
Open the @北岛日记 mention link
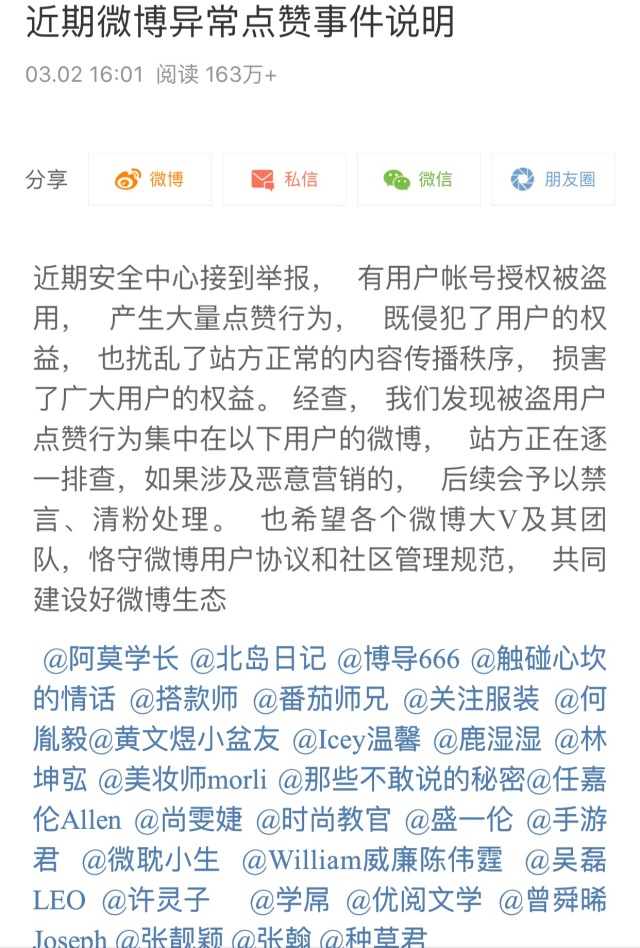[x=258, y=659]
